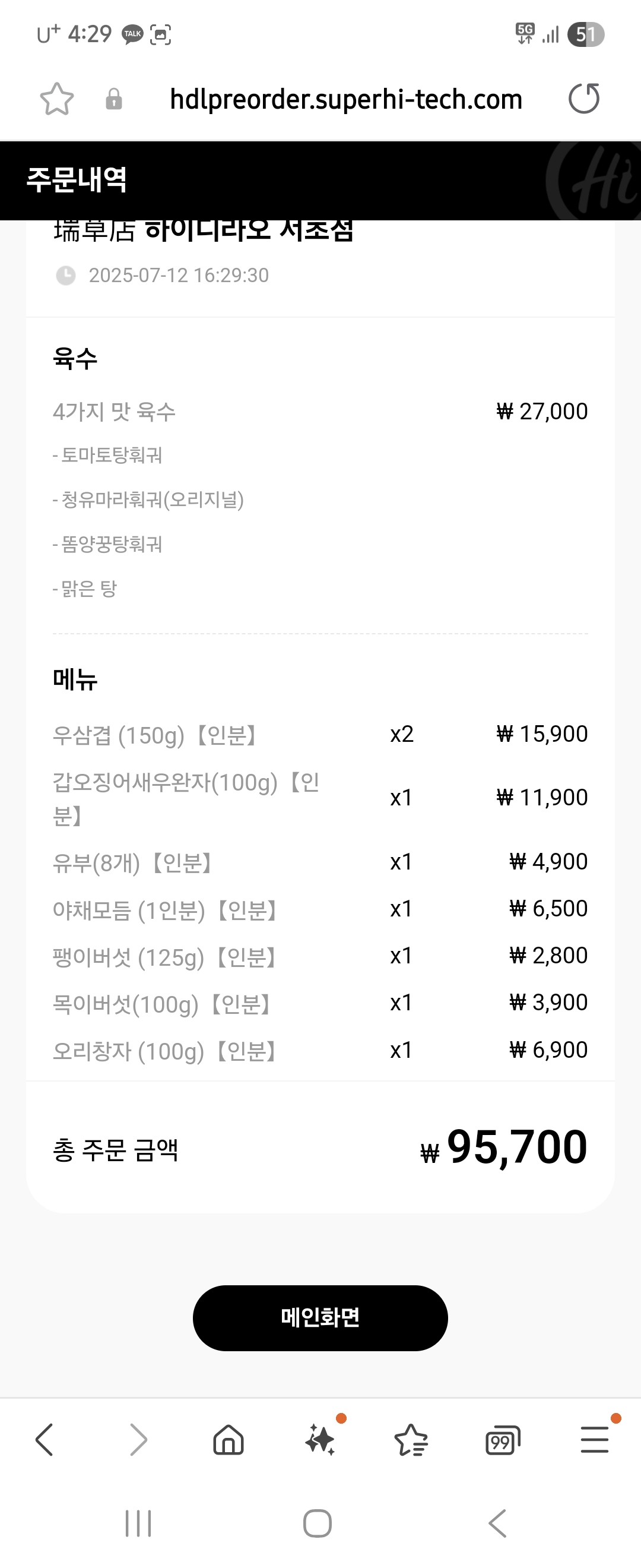Open the AI assistant sparkles icon
The height and width of the screenshot is (1568, 641).
319,1440
